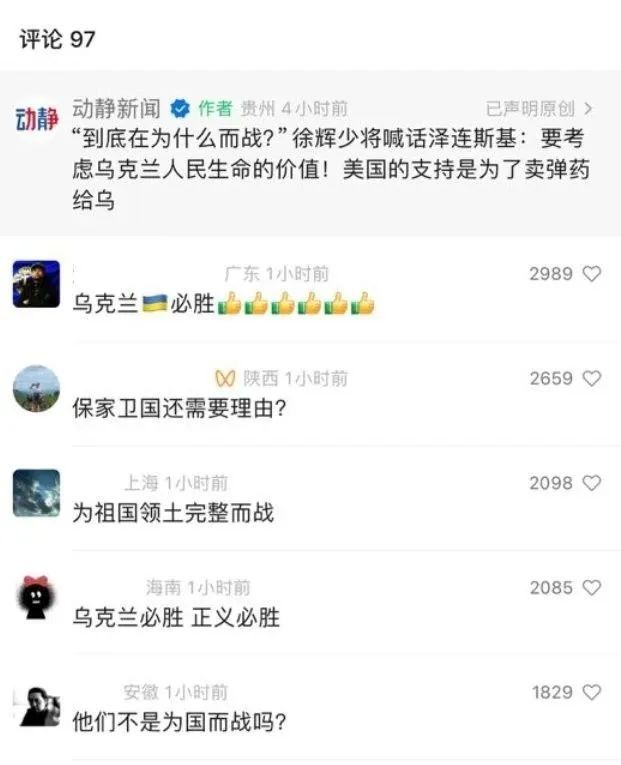
Task: Open avatar of the Guangdong commenter
Action: (36, 284)
